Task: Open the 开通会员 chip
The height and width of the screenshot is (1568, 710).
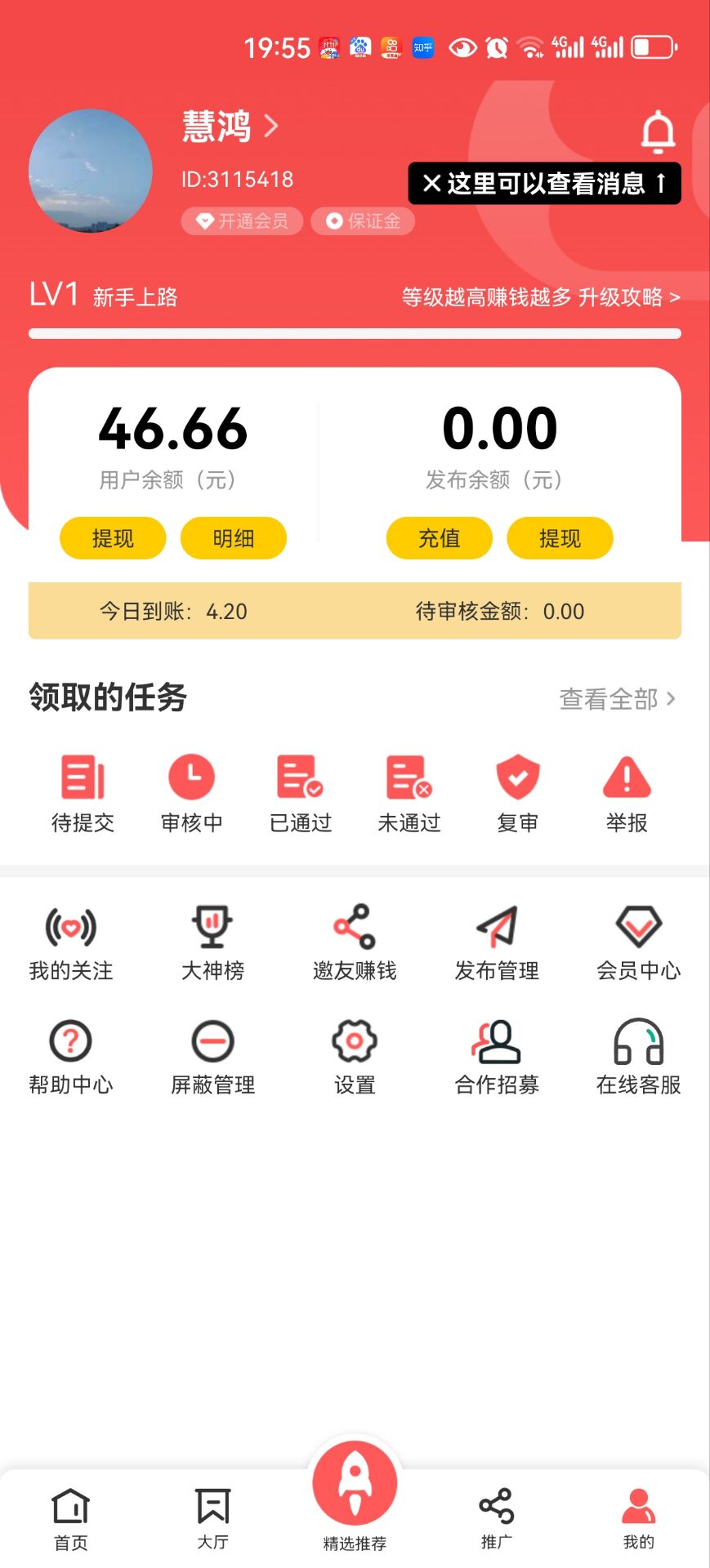Action: [x=242, y=221]
